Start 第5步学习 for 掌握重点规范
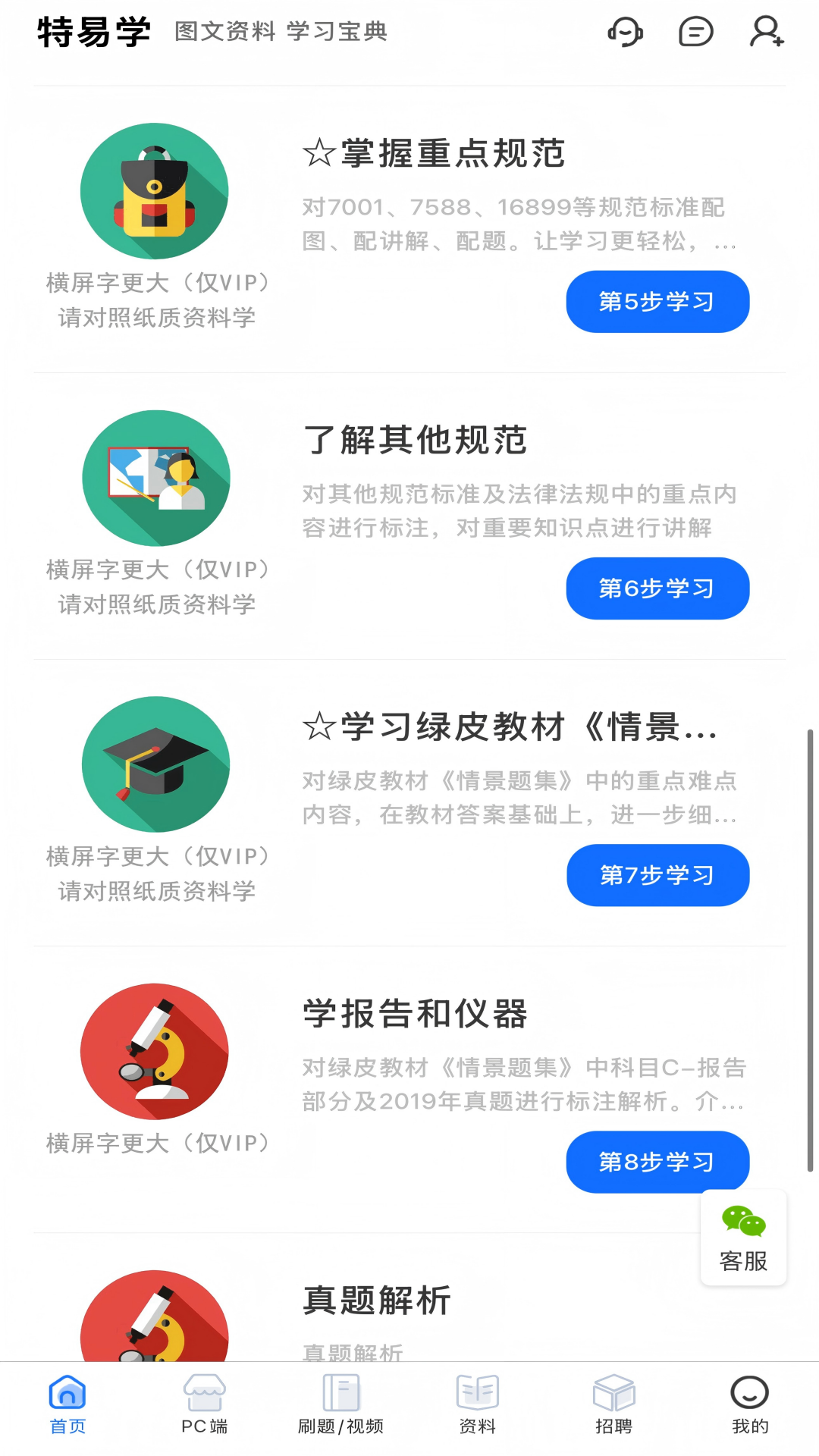 (x=657, y=302)
